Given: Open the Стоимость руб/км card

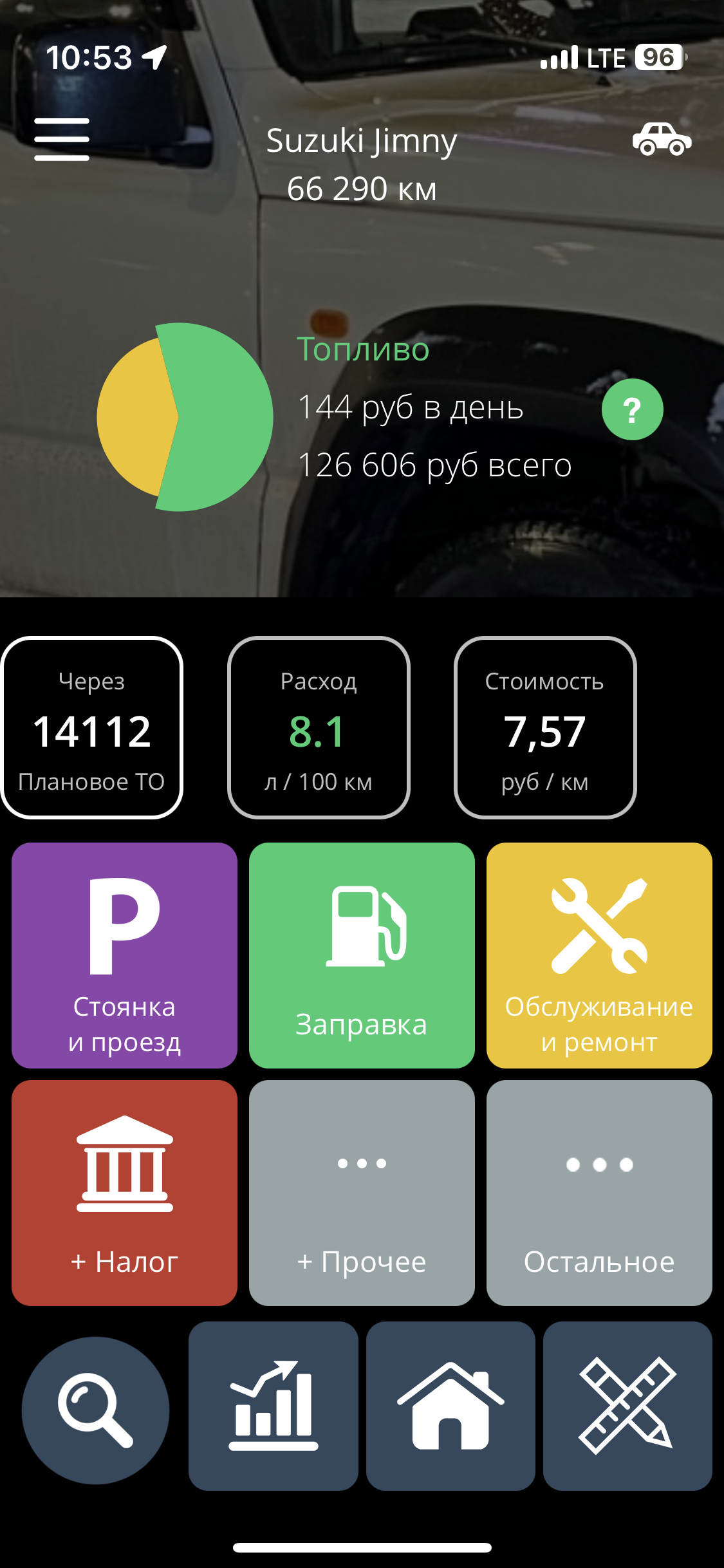Looking at the screenshot, I should pos(545,728).
